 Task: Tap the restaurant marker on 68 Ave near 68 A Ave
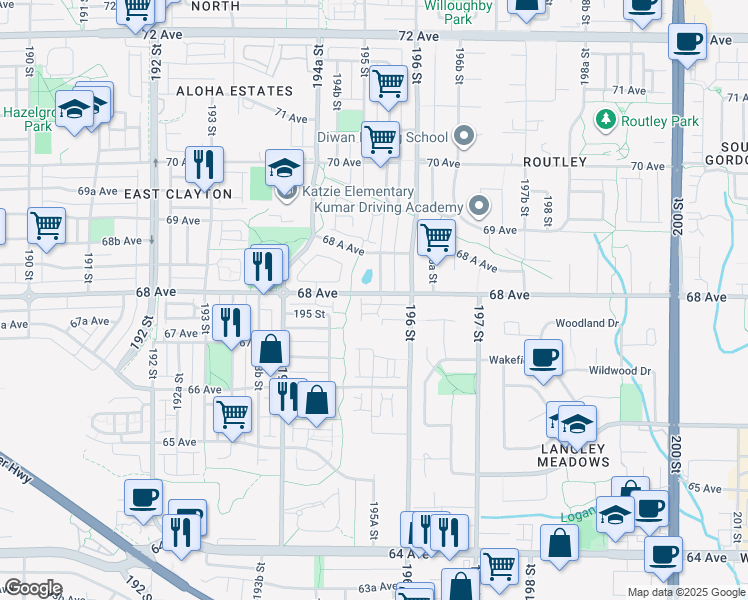(x=263, y=270)
